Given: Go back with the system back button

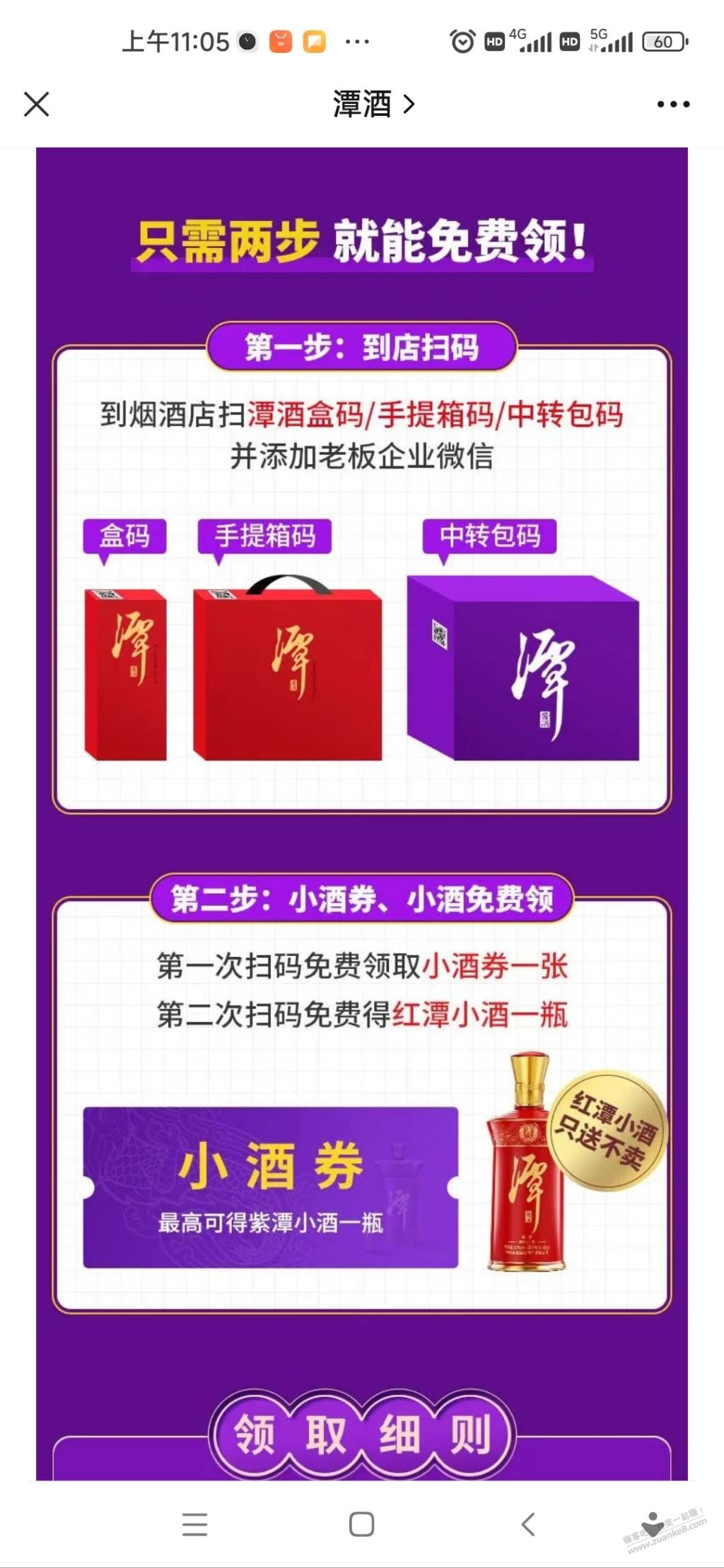Looking at the screenshot, I should (528, 1524).
